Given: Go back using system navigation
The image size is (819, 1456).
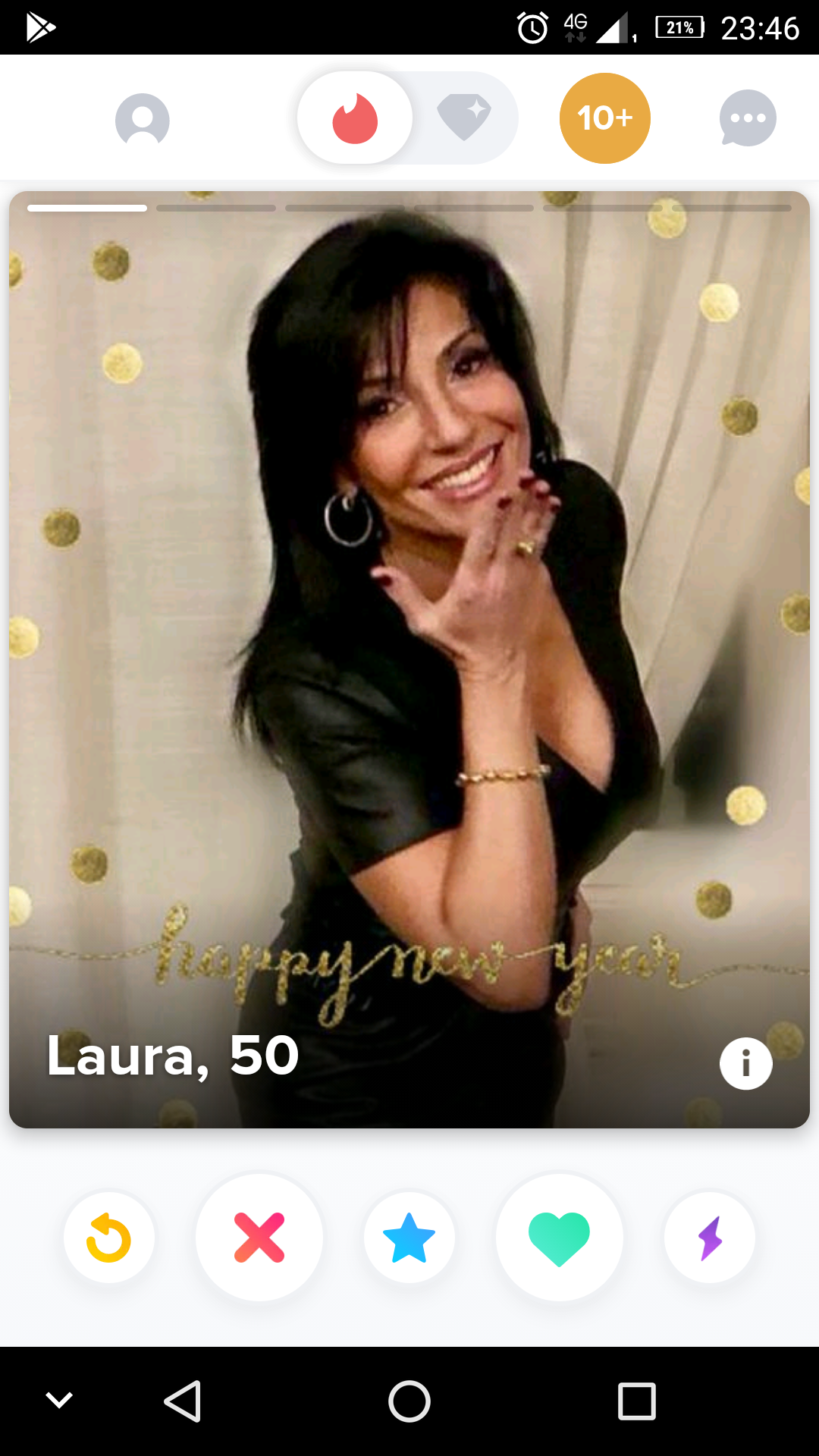Looking at the screenshot, I should pyautogui.click(x=183, y=1401).
